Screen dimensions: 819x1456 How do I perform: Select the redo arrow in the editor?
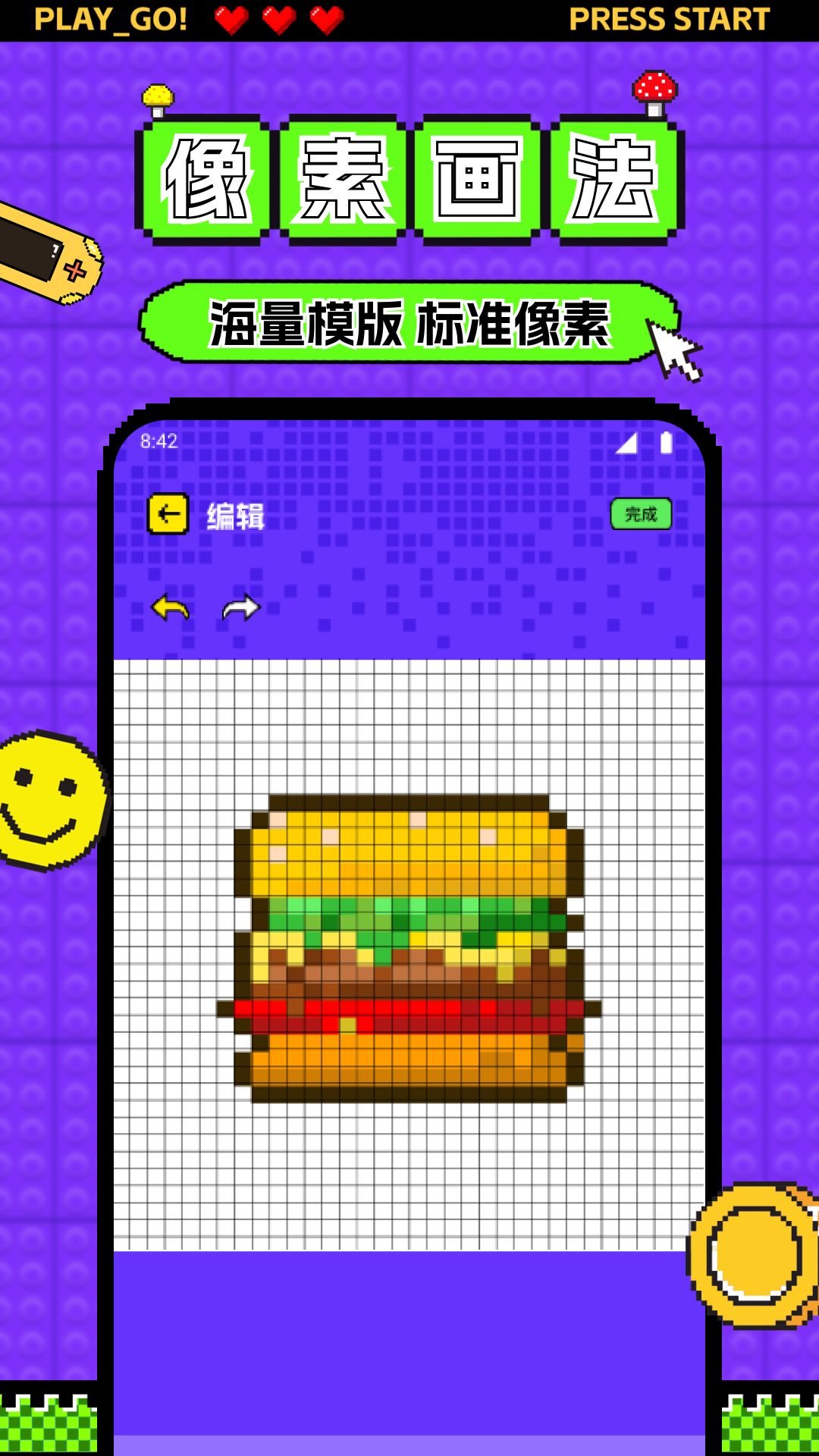pos(241,606)
